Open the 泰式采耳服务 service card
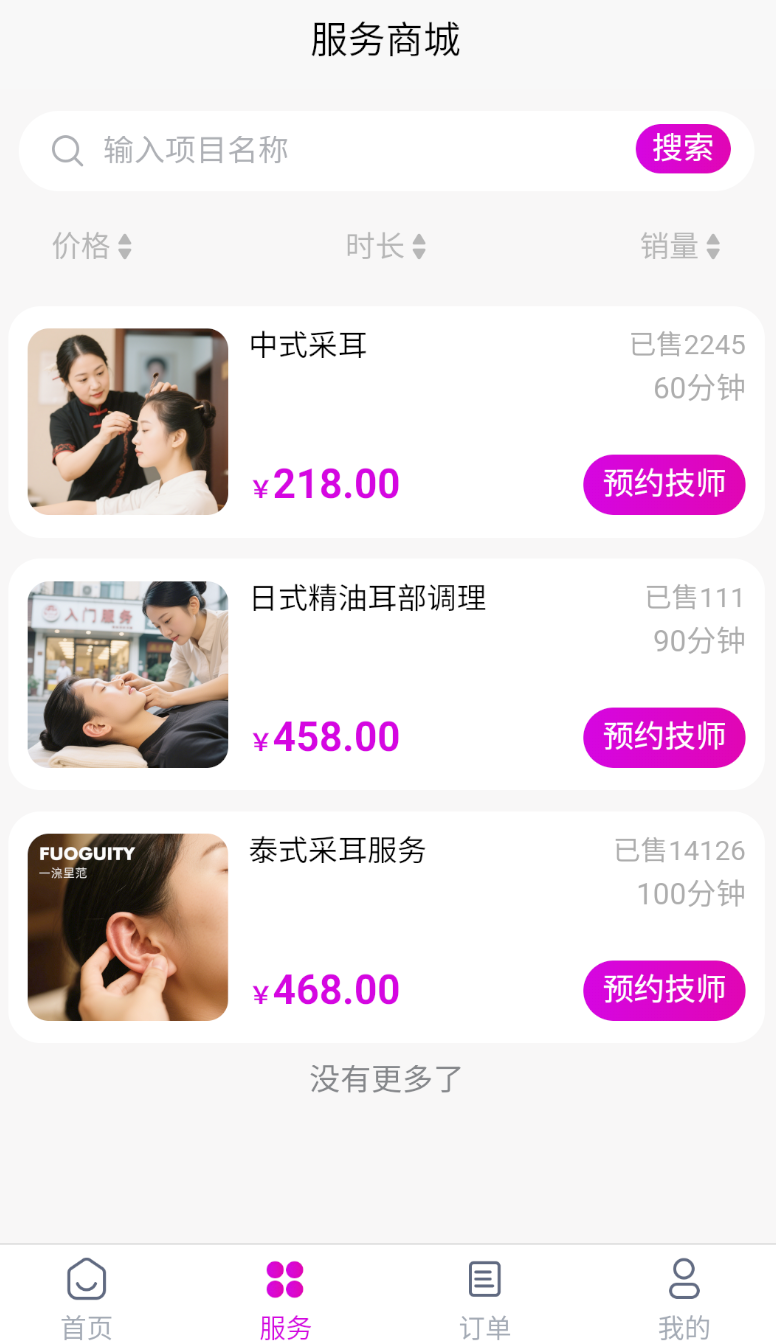 coord(387,928)
